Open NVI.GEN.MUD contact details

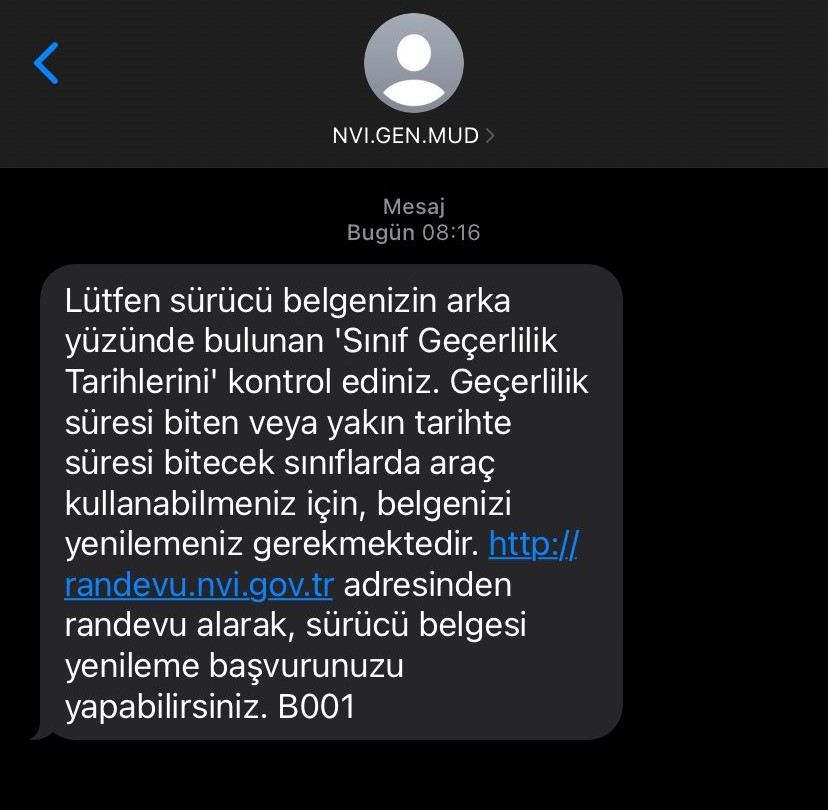click(x=413, y=134)
